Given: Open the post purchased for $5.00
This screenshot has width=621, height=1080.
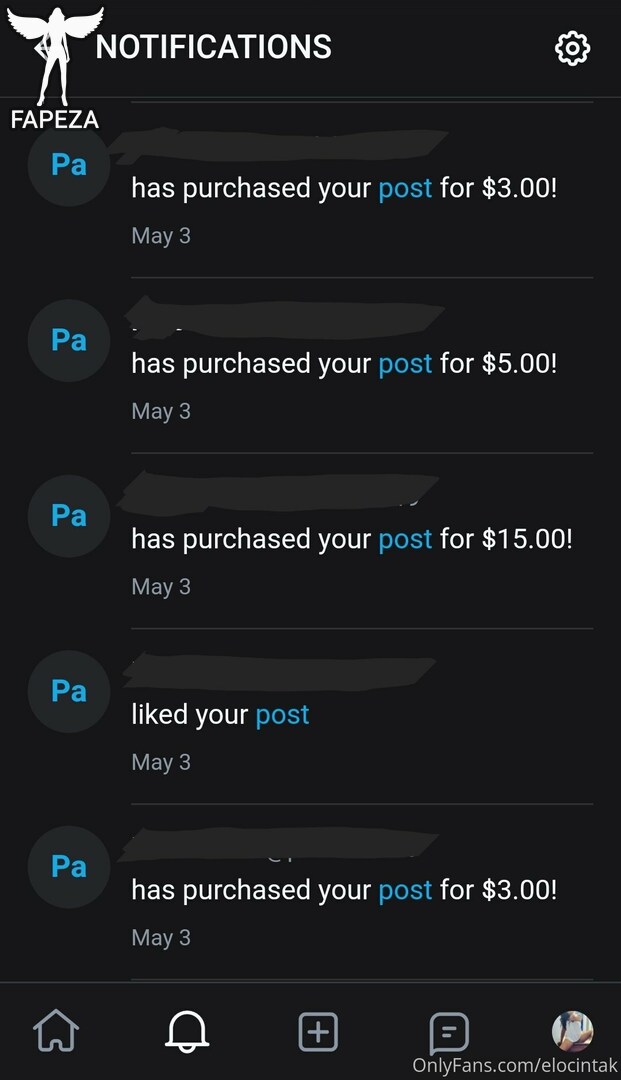Looking at the screenshot, I should tap(406, 364).
